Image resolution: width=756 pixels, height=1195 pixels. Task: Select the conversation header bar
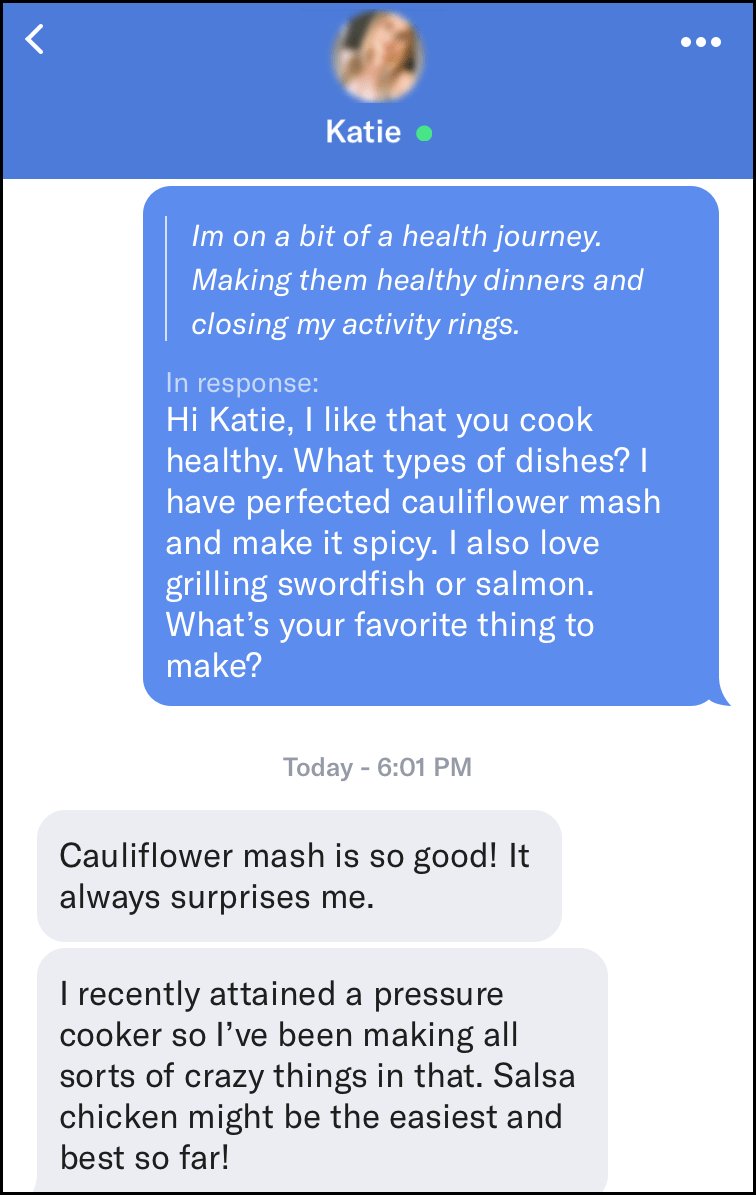[x=378, y=90]
